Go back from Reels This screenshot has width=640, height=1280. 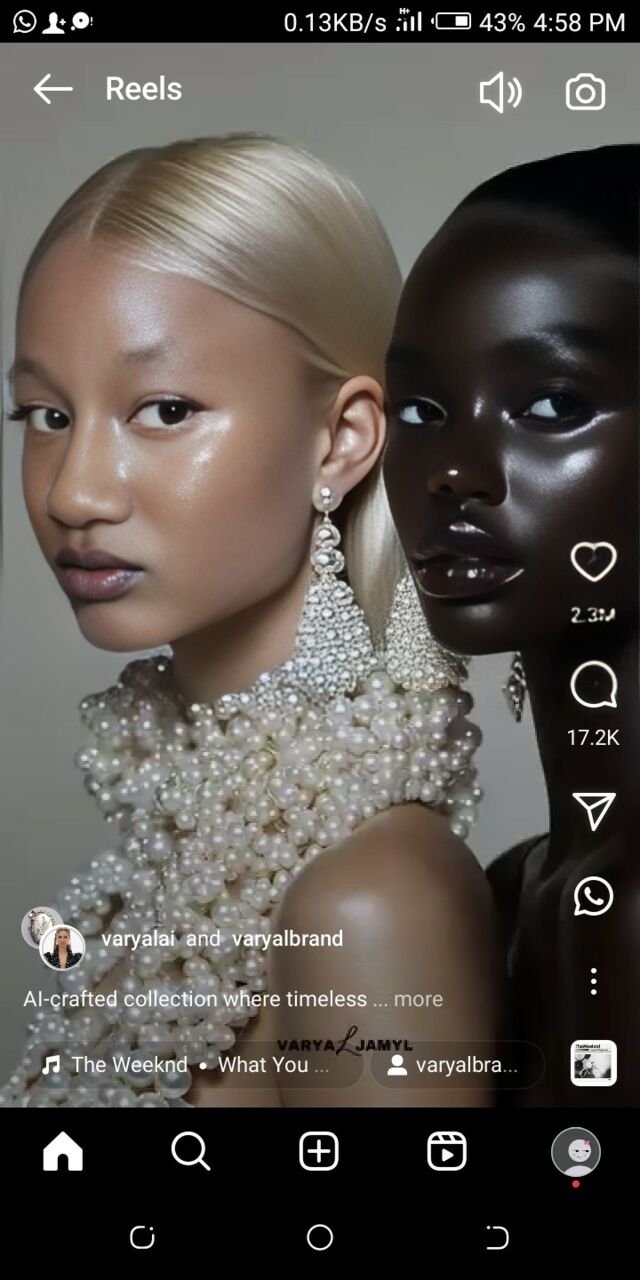point(53,89)
